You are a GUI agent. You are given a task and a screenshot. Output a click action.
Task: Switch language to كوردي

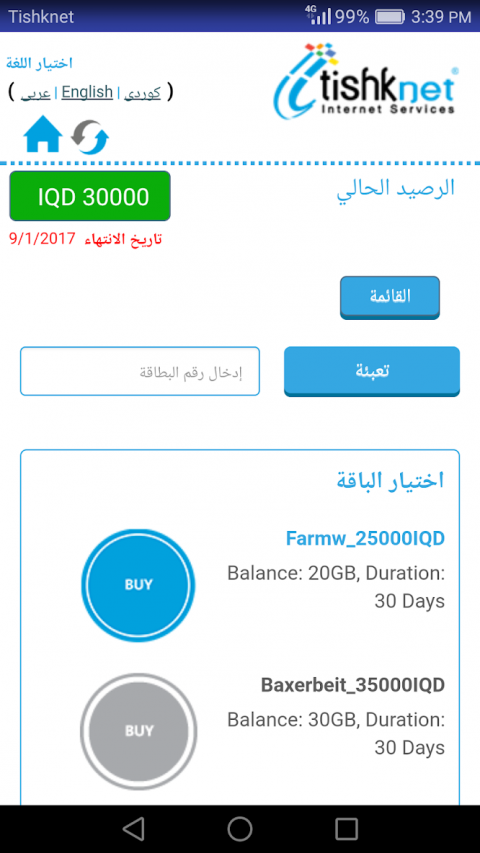pos(143,93)
